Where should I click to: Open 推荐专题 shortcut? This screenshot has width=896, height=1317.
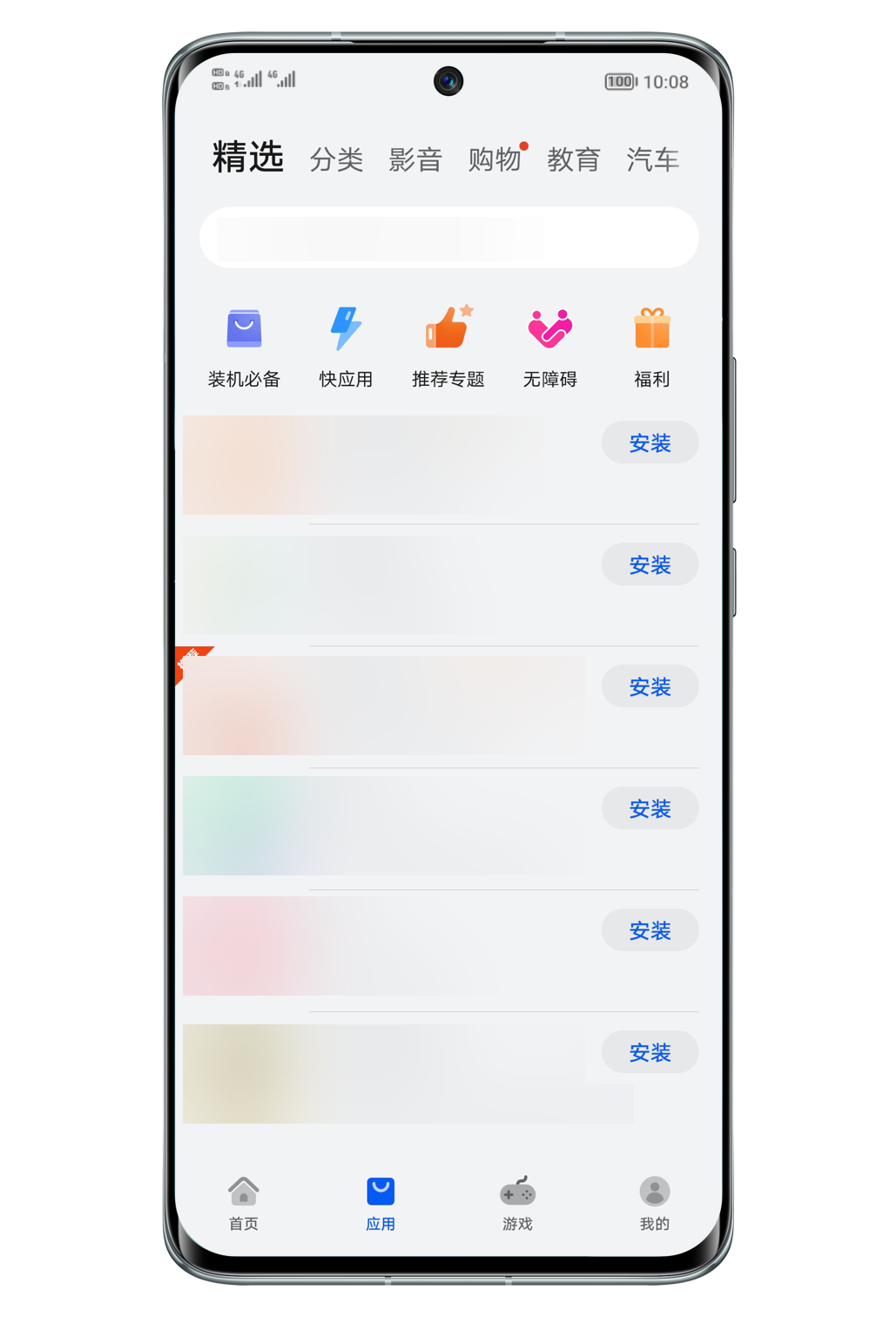(448, 346)
